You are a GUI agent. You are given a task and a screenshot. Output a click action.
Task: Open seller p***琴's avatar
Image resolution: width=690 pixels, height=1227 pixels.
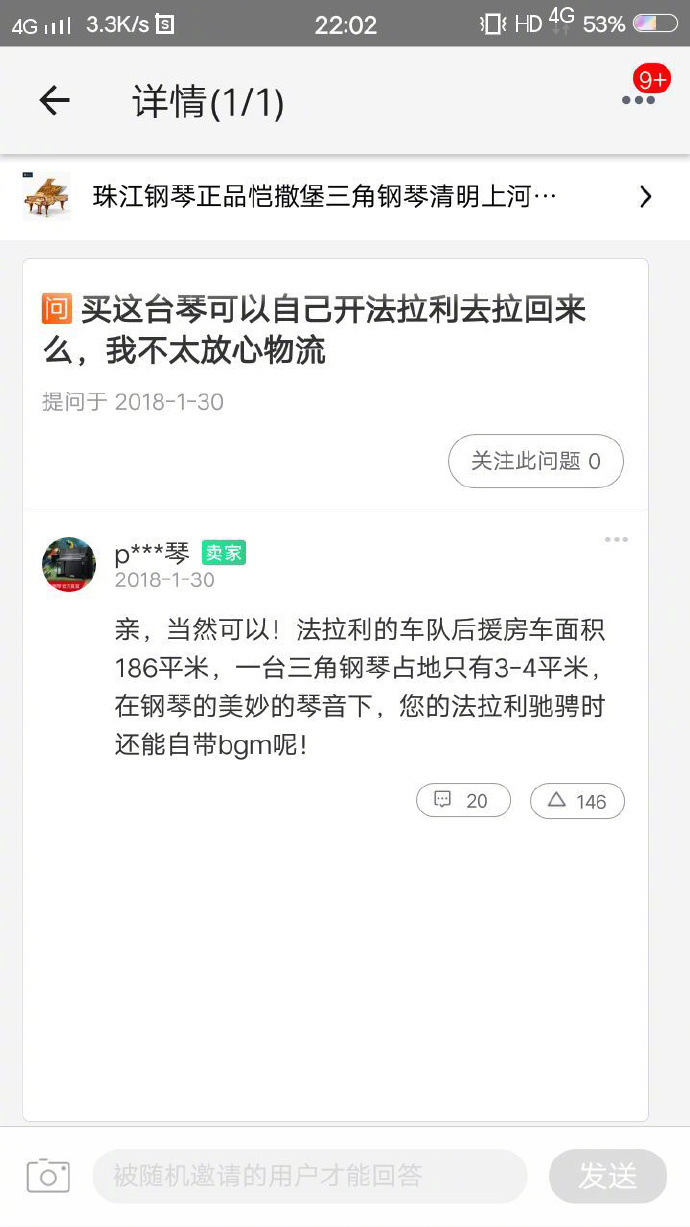[69, 564]
